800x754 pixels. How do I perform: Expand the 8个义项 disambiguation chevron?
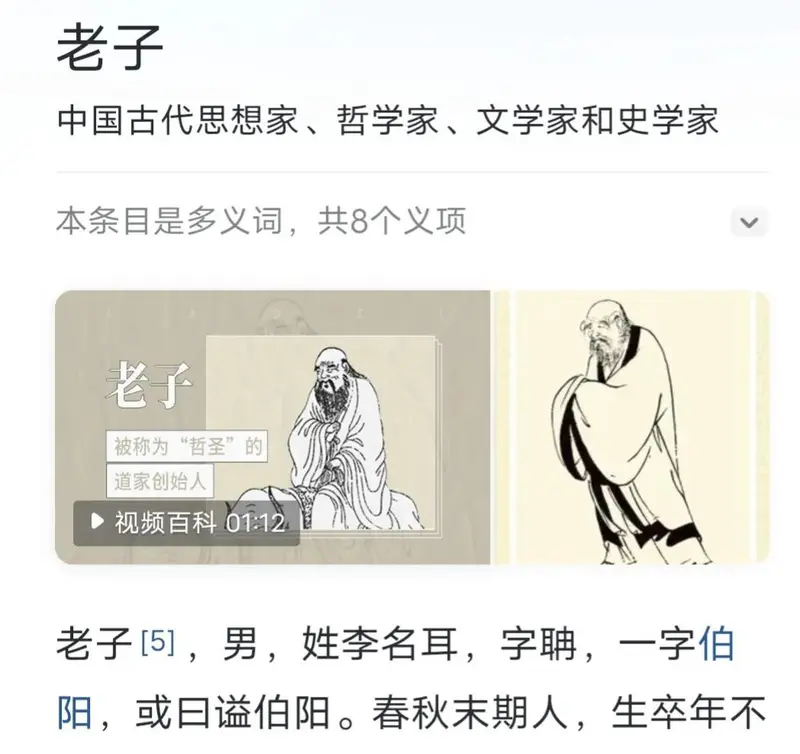(x=749, y=222)
